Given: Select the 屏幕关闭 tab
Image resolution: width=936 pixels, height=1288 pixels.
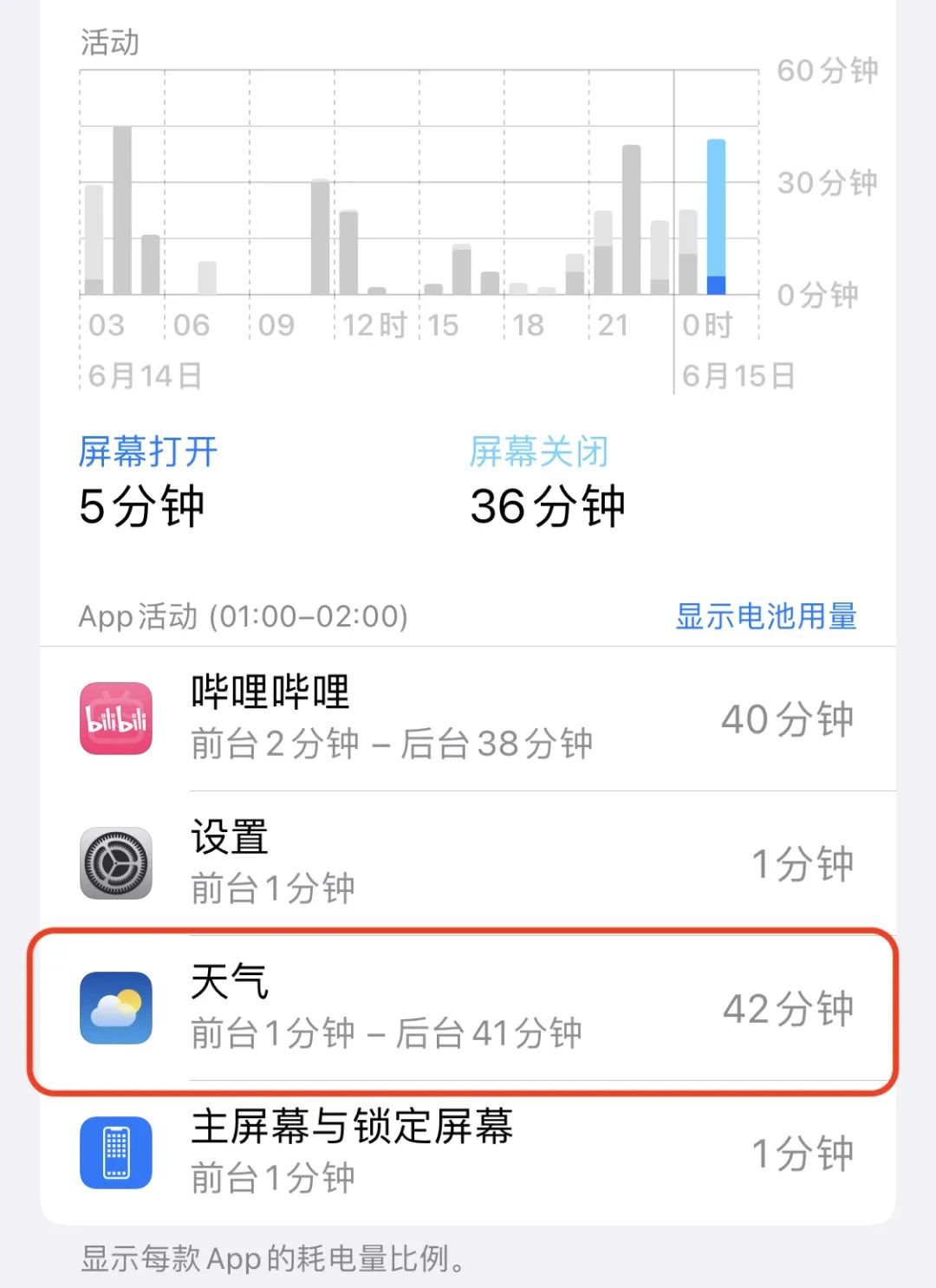Looking at the screenshot, I should click(537, 450).
